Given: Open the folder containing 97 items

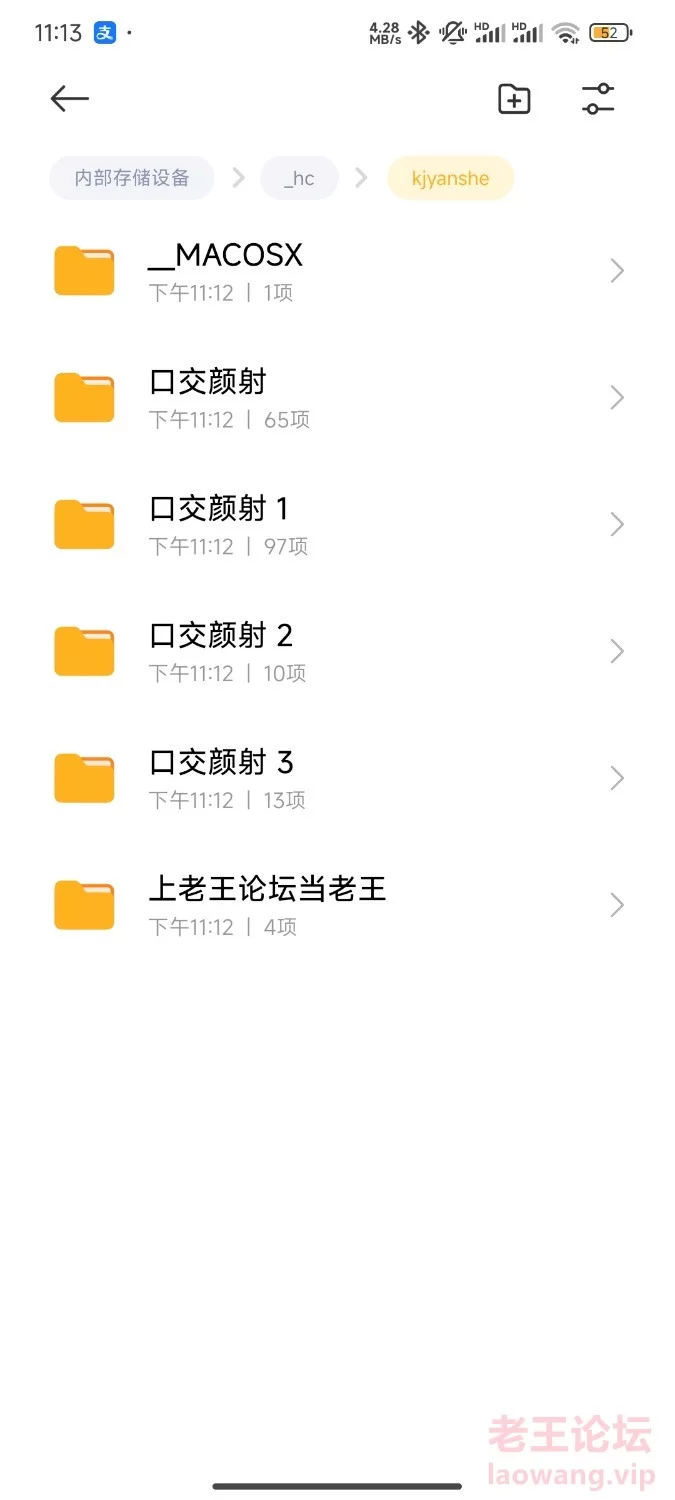Looking at the screenshot, I should coord(337,525).
